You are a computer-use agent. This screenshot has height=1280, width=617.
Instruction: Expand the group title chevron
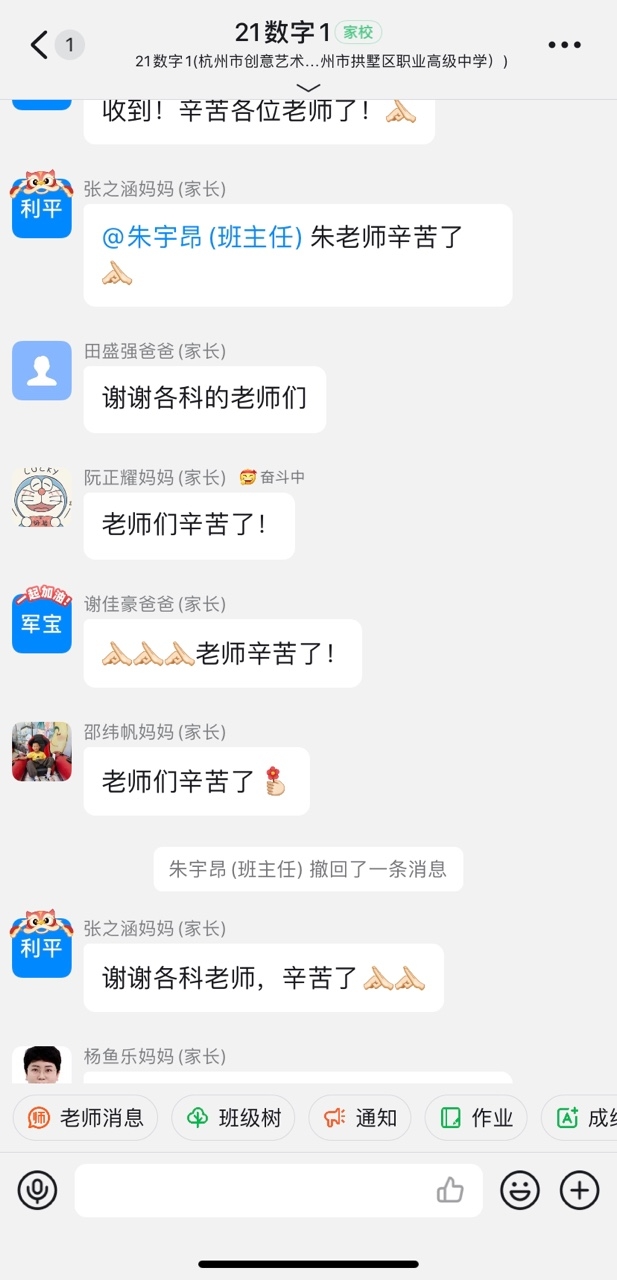point(309,88)
